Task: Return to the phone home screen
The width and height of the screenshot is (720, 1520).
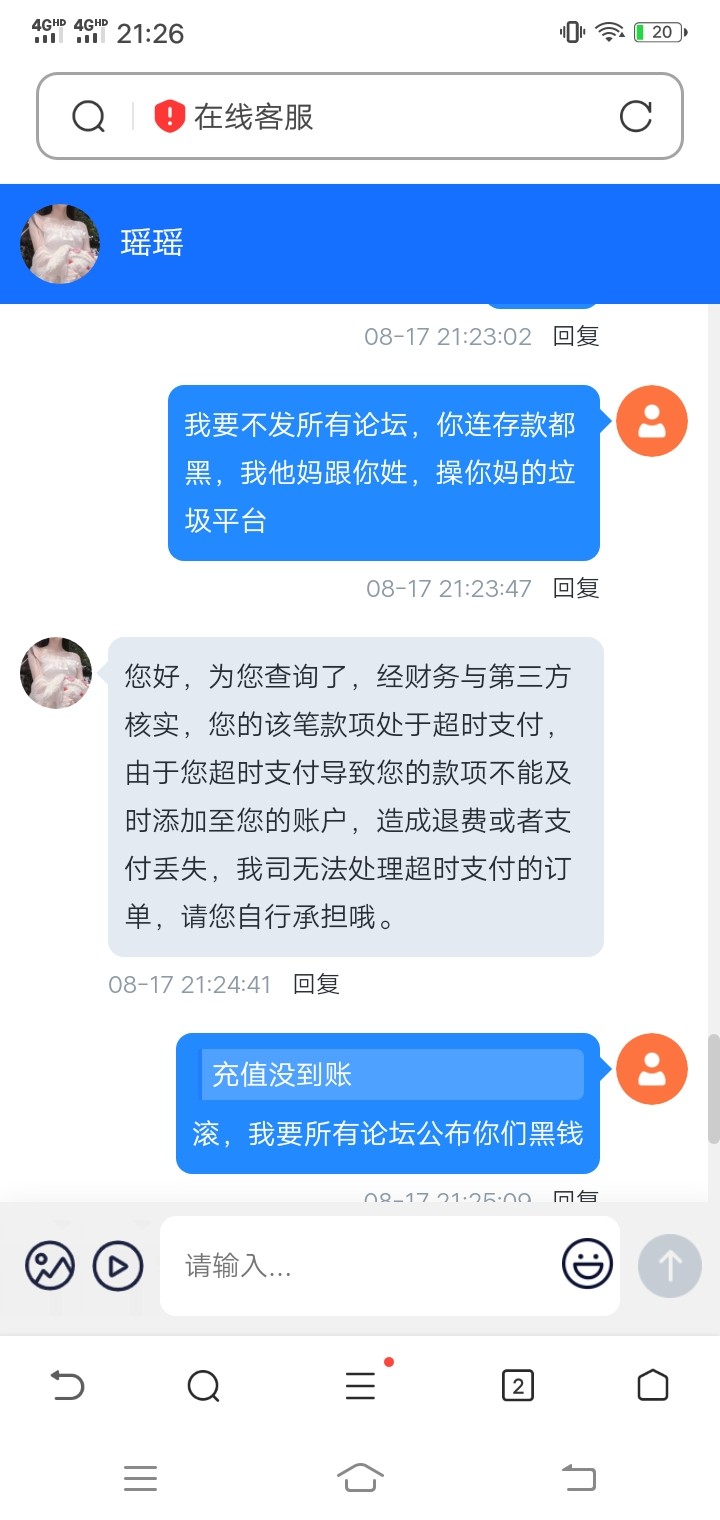Action: coord(360,1477)
